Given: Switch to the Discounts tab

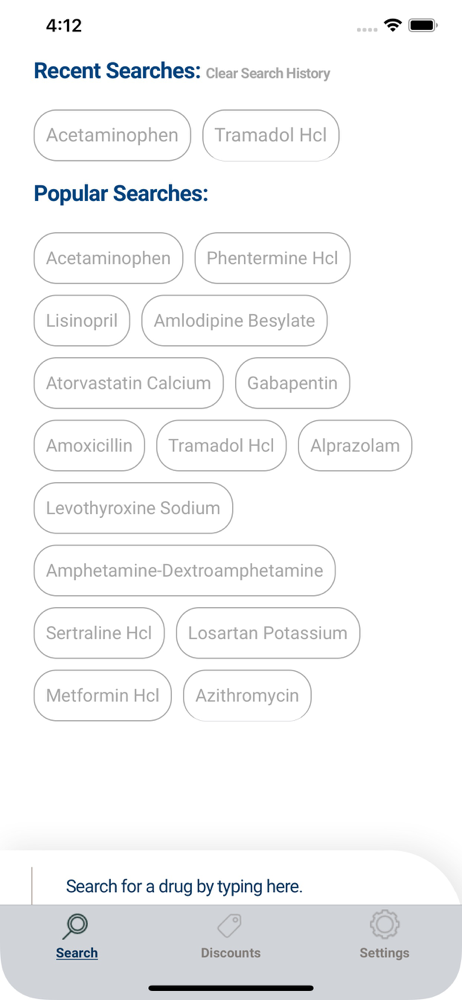Looking at the screenshot, I should pyautogui.click(x=230, y=936).
